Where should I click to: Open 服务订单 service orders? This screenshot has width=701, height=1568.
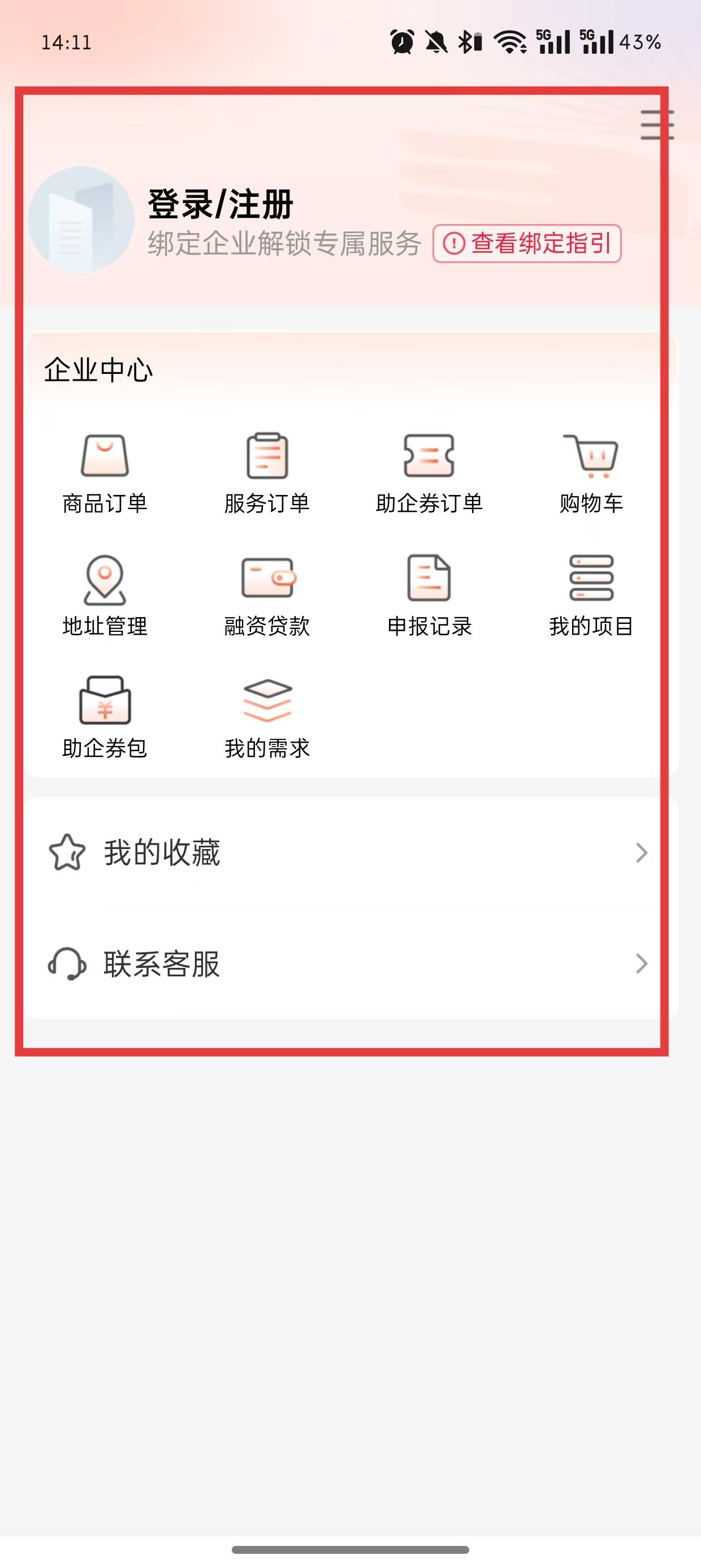point(267,473)
